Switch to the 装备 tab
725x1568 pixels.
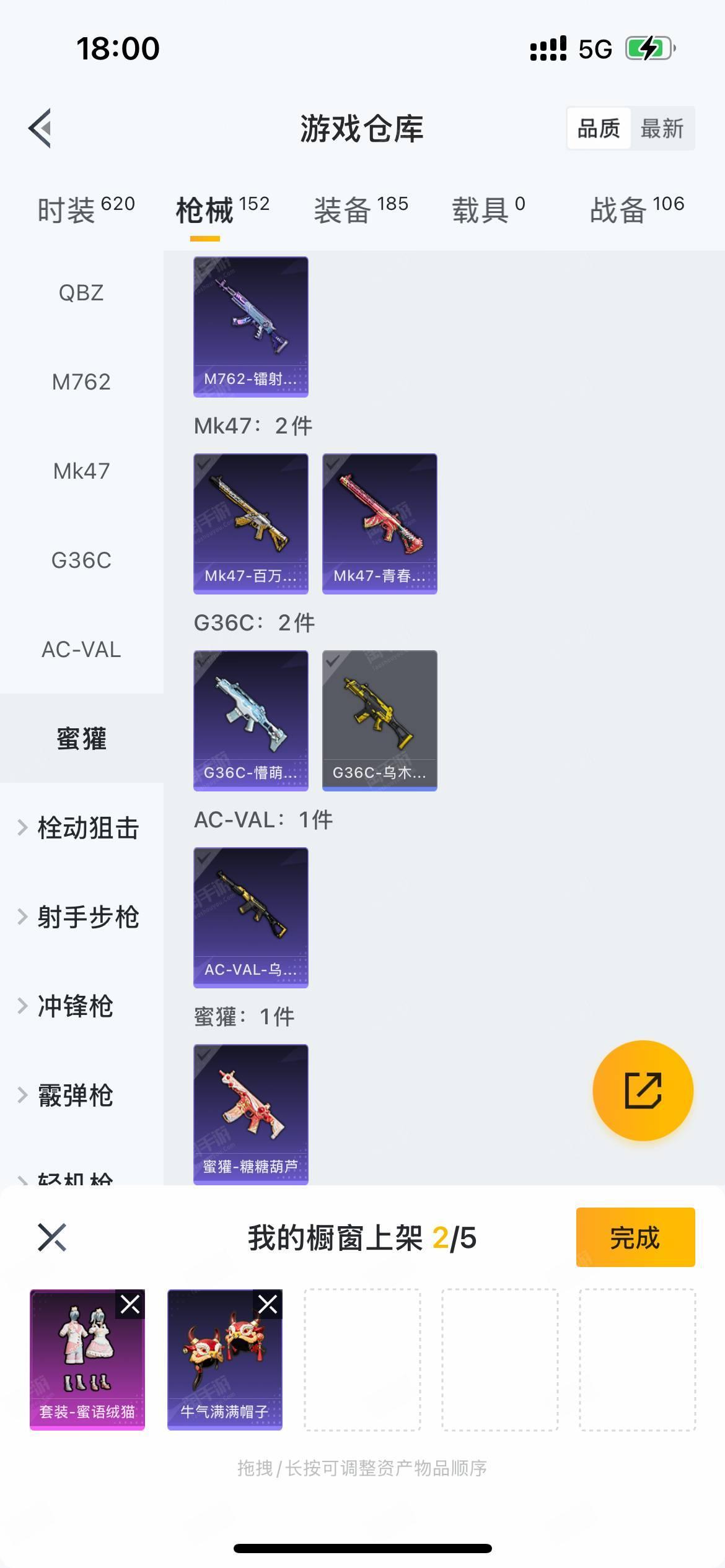point(361,209)
